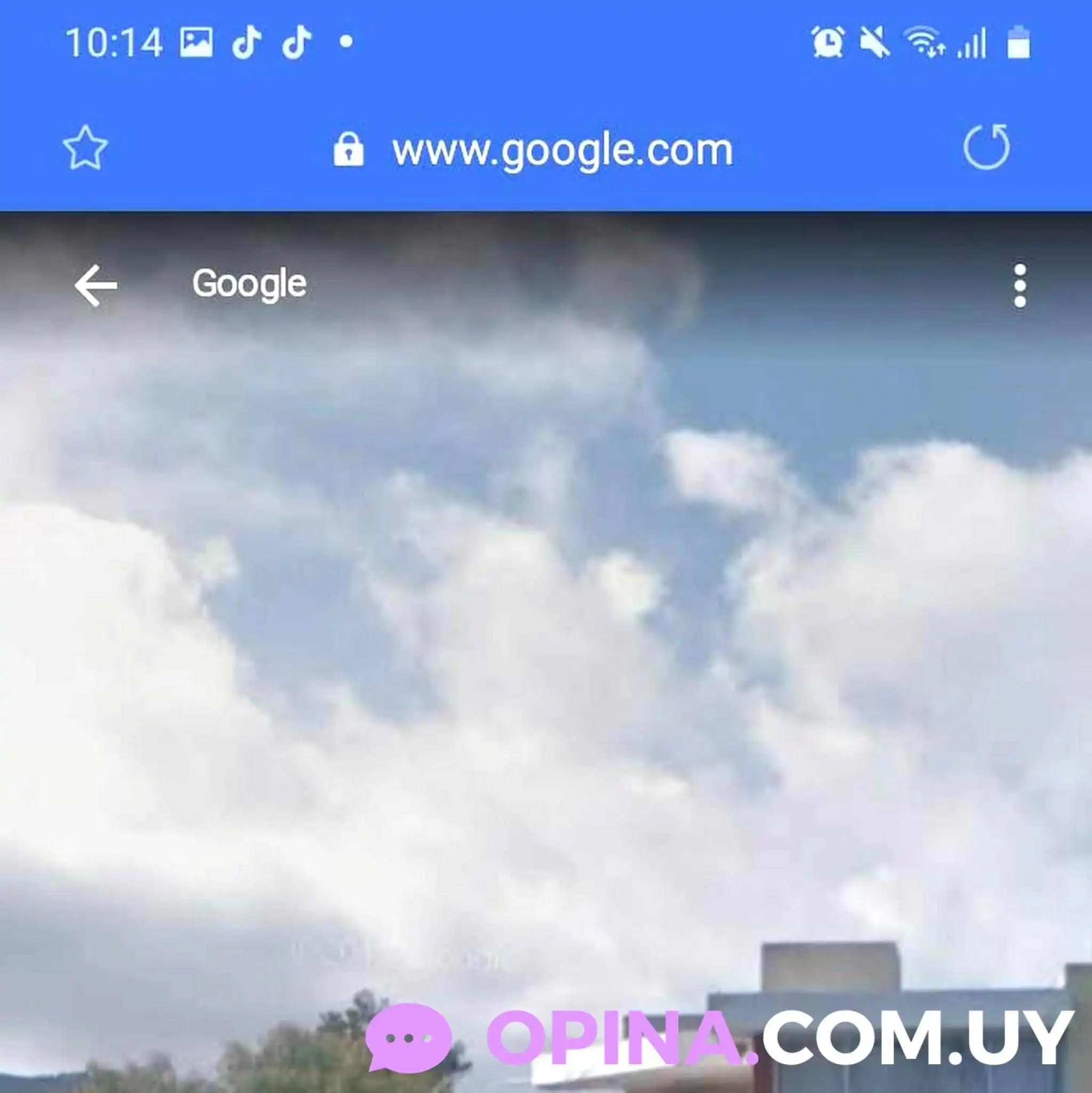The image size is (1092, 1093).
Task: Go back using the arrow beside Google
Action: click(96, 285)
